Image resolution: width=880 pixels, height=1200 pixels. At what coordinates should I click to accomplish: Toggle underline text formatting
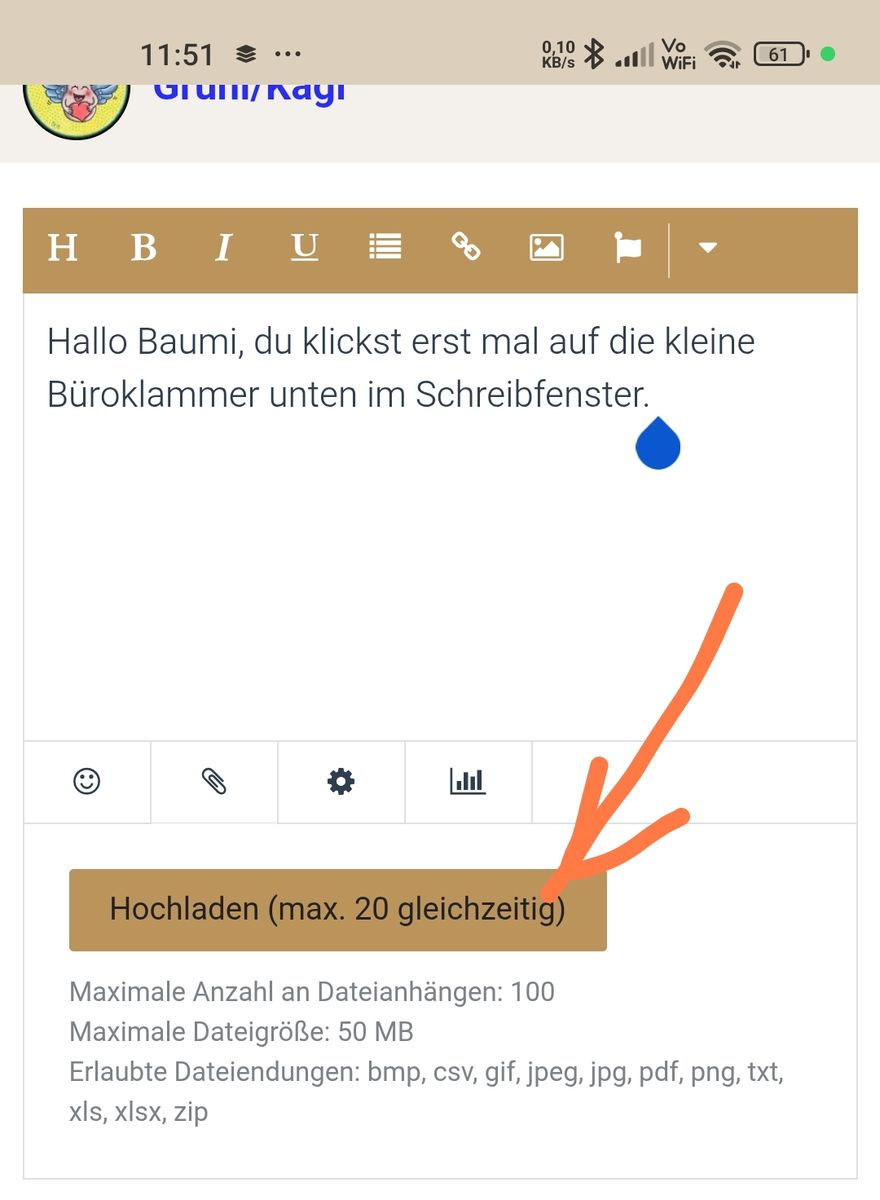pos(304,247)
